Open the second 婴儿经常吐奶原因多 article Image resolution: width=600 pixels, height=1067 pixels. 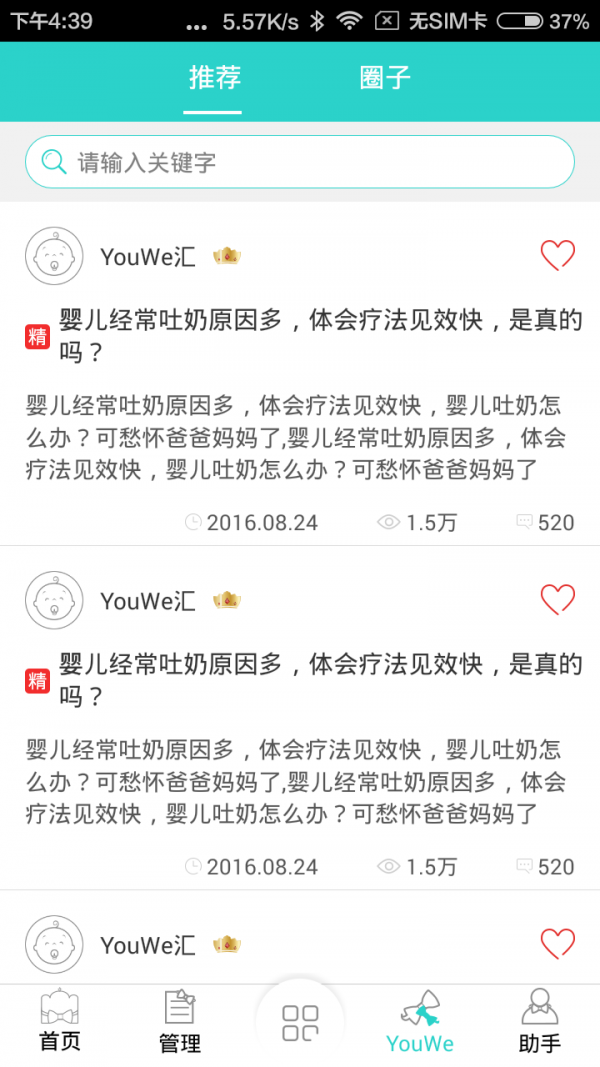pos(320,680)
